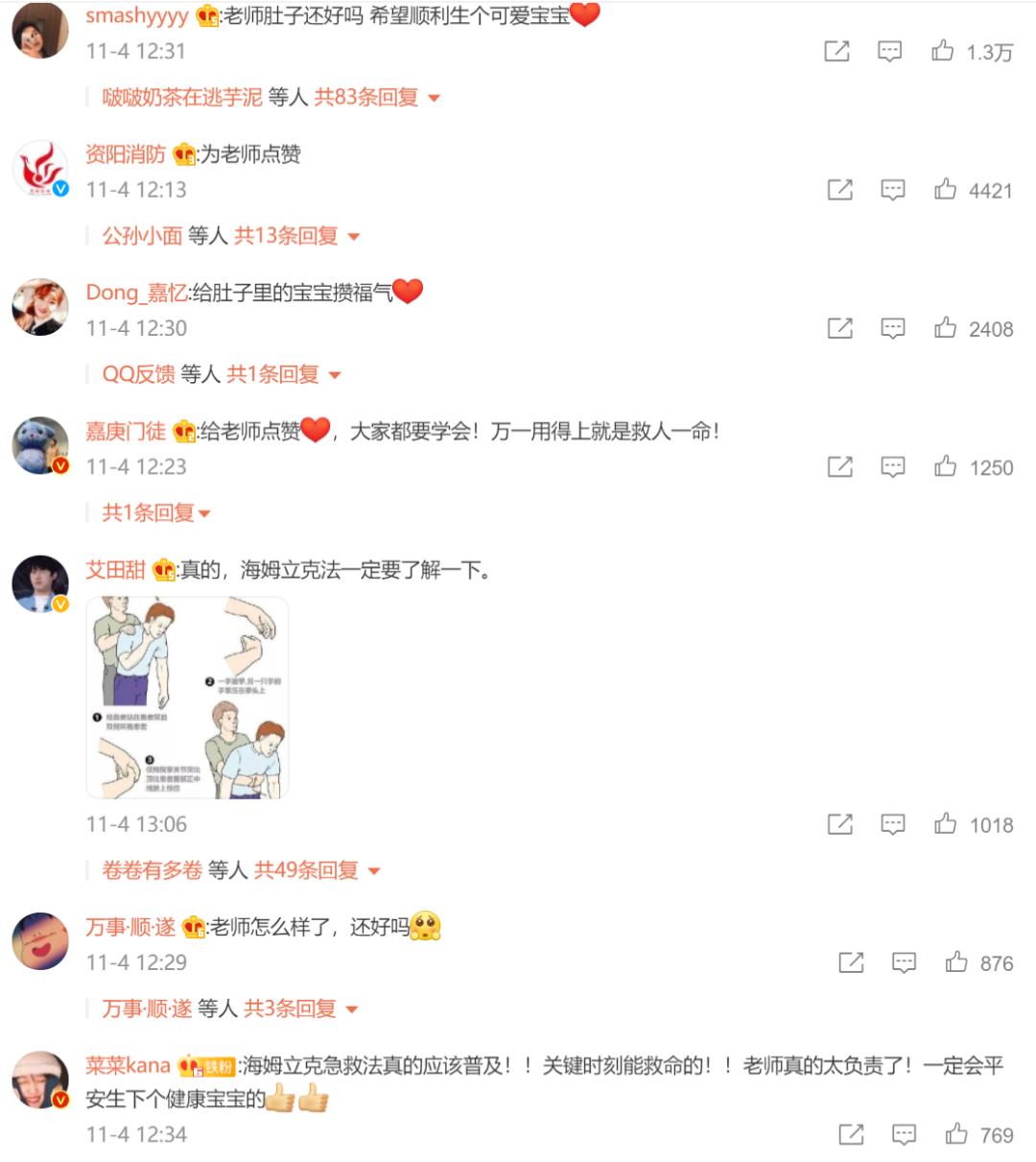
Task: Repost 资阳消防's comment
Action: tap(839, 190)
